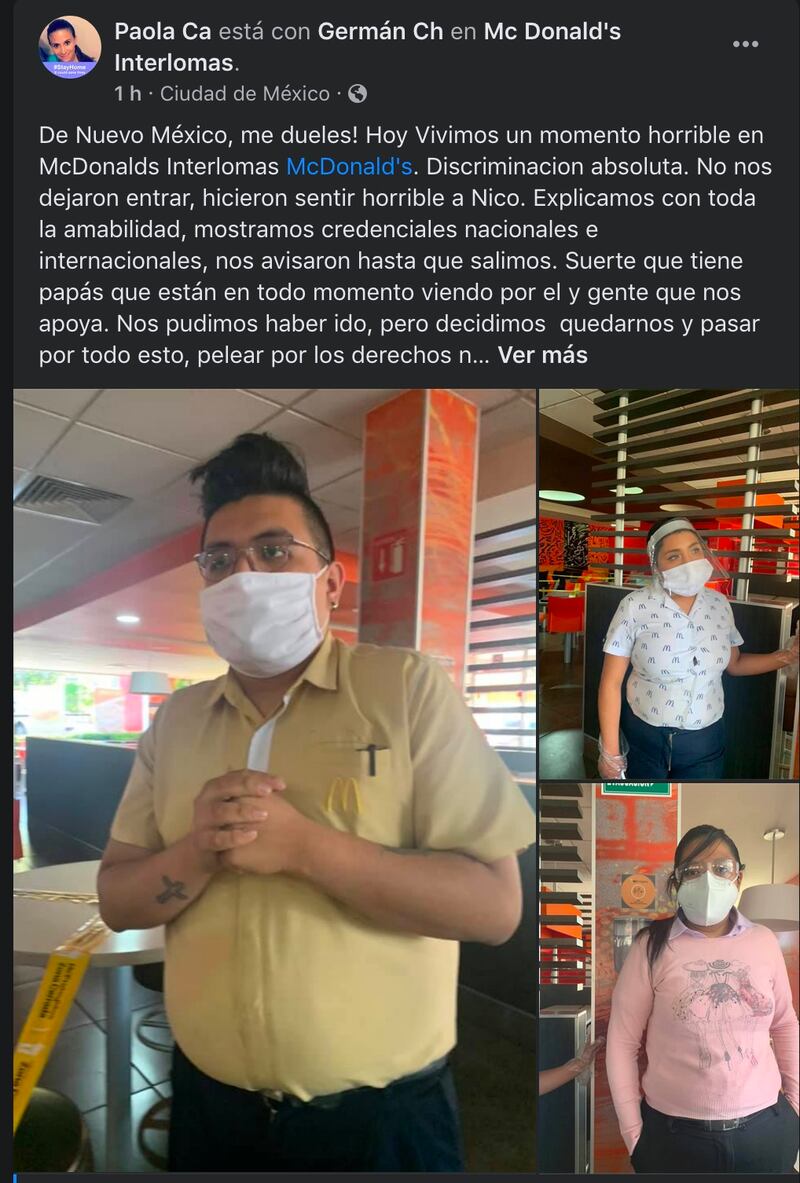
Task: Expand the post with Ver más
Action: pos(542,354)
